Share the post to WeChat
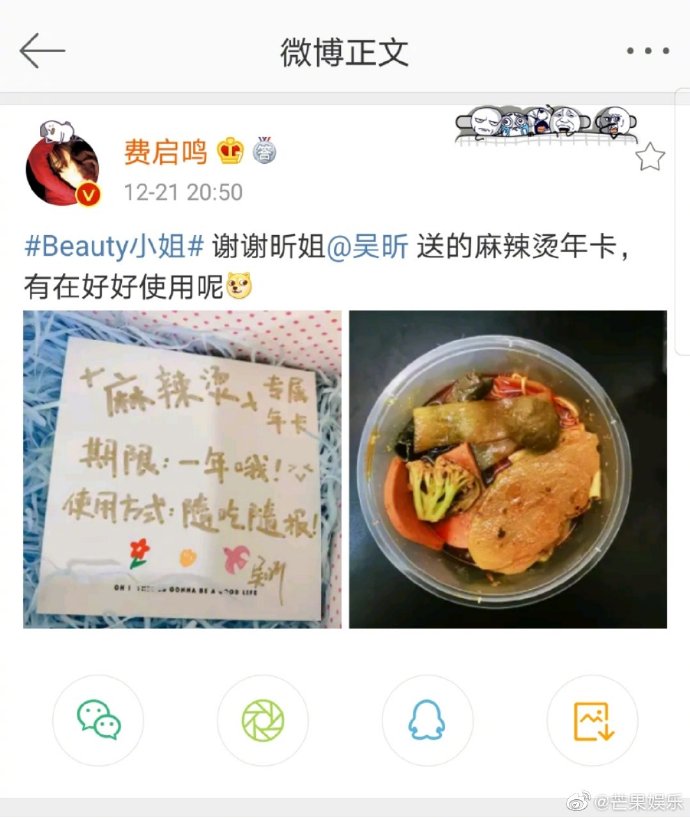The width and height of the screenshot is (690, 818). pyautogui.click(x=98, y=720)
